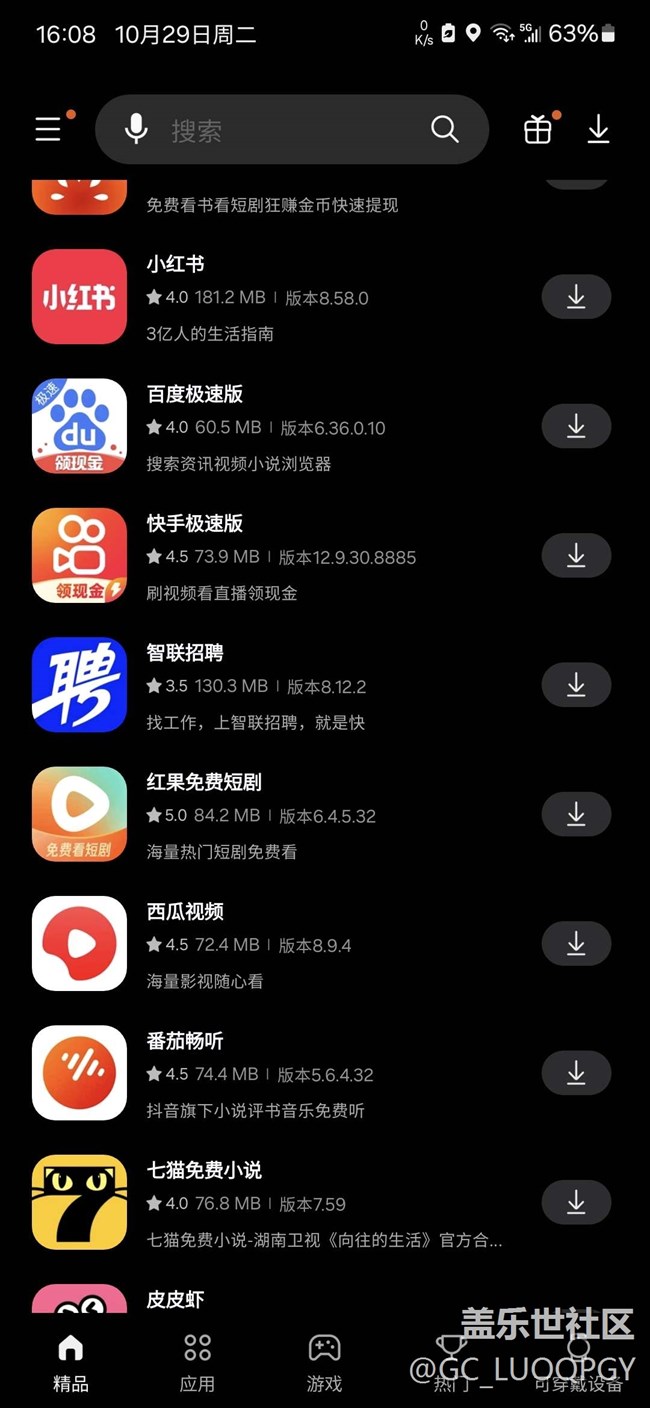650x1408 pixels.
Task: Tap the magnifier search icon
Action: click(x=444, y=129)
